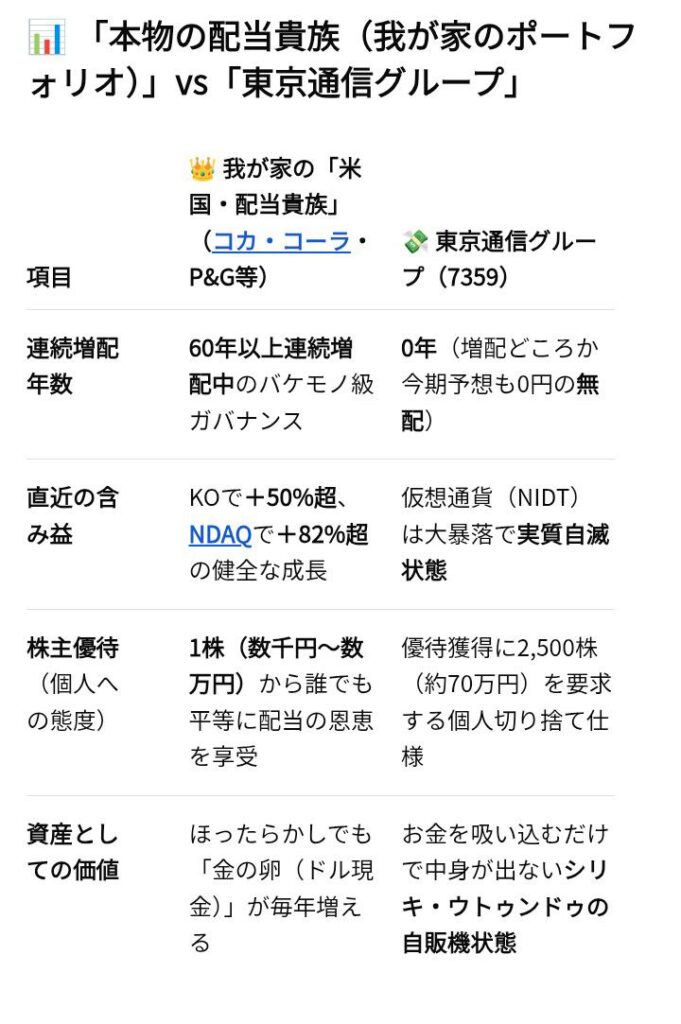Open the NDAQ link
The width and height of the screenshot is (681, 1024).
click(x=220, y=535)
